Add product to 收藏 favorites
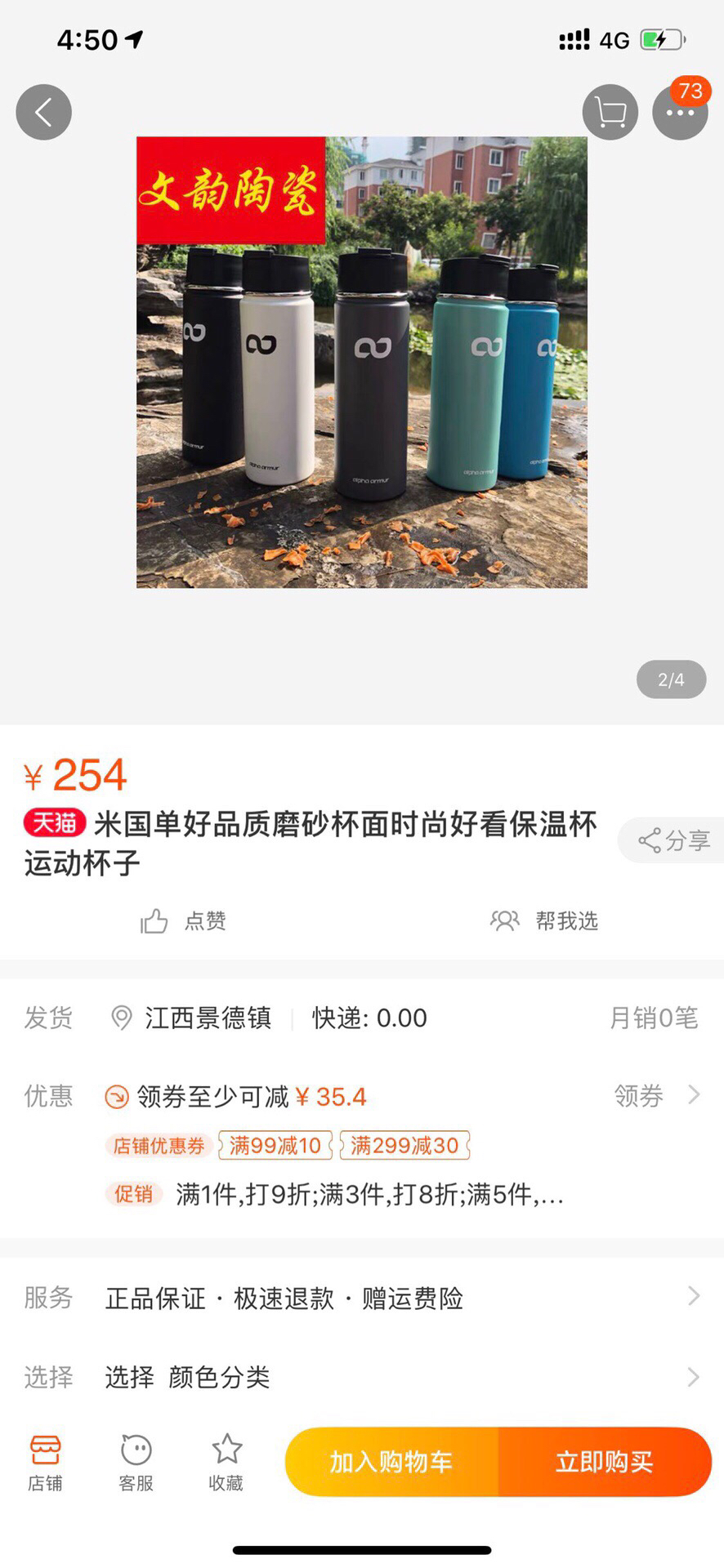Screen dimensions: 724x1568 point(226,1463)
